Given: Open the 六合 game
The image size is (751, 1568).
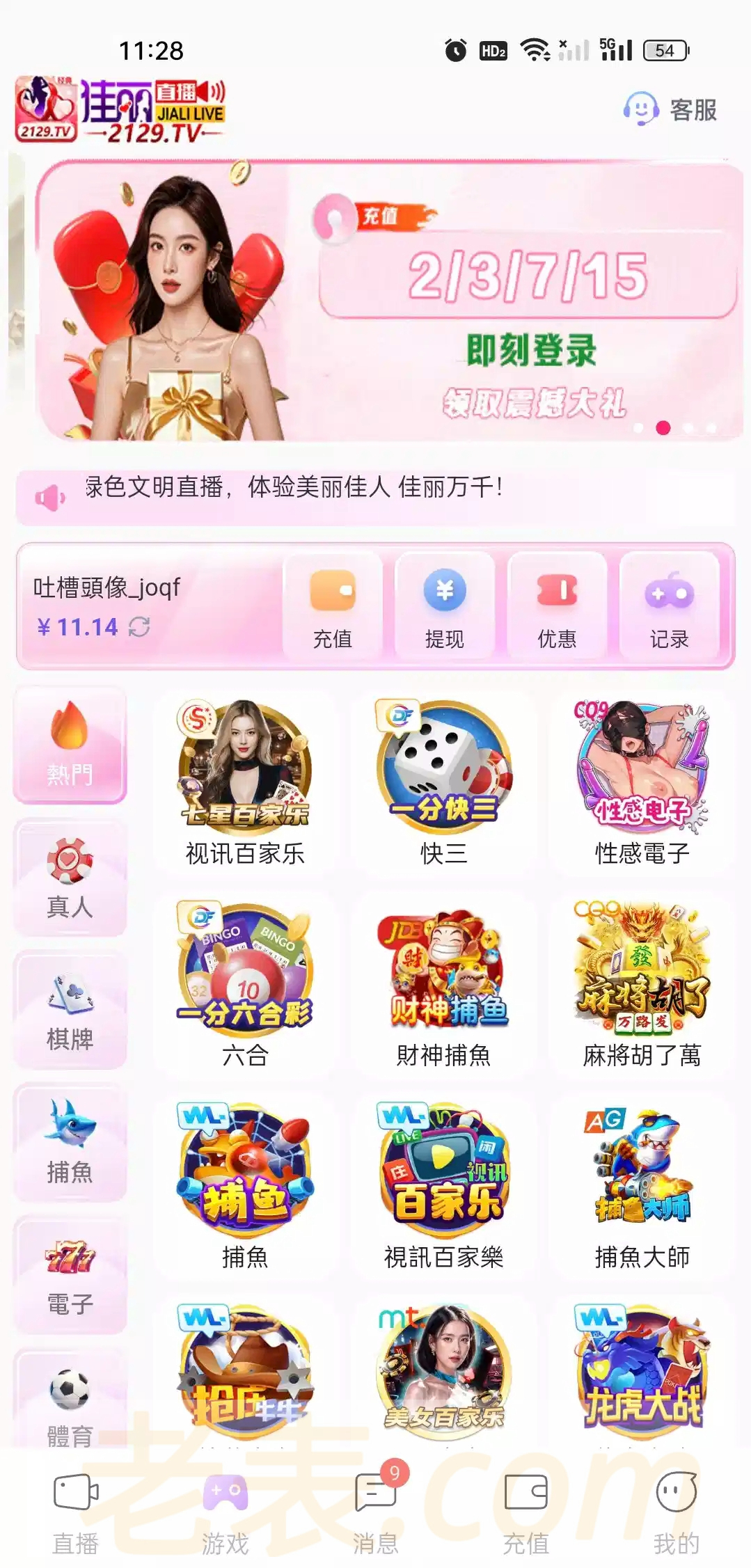Looking at the screenshot, I should pyautogui.click(x=245, y=983).
